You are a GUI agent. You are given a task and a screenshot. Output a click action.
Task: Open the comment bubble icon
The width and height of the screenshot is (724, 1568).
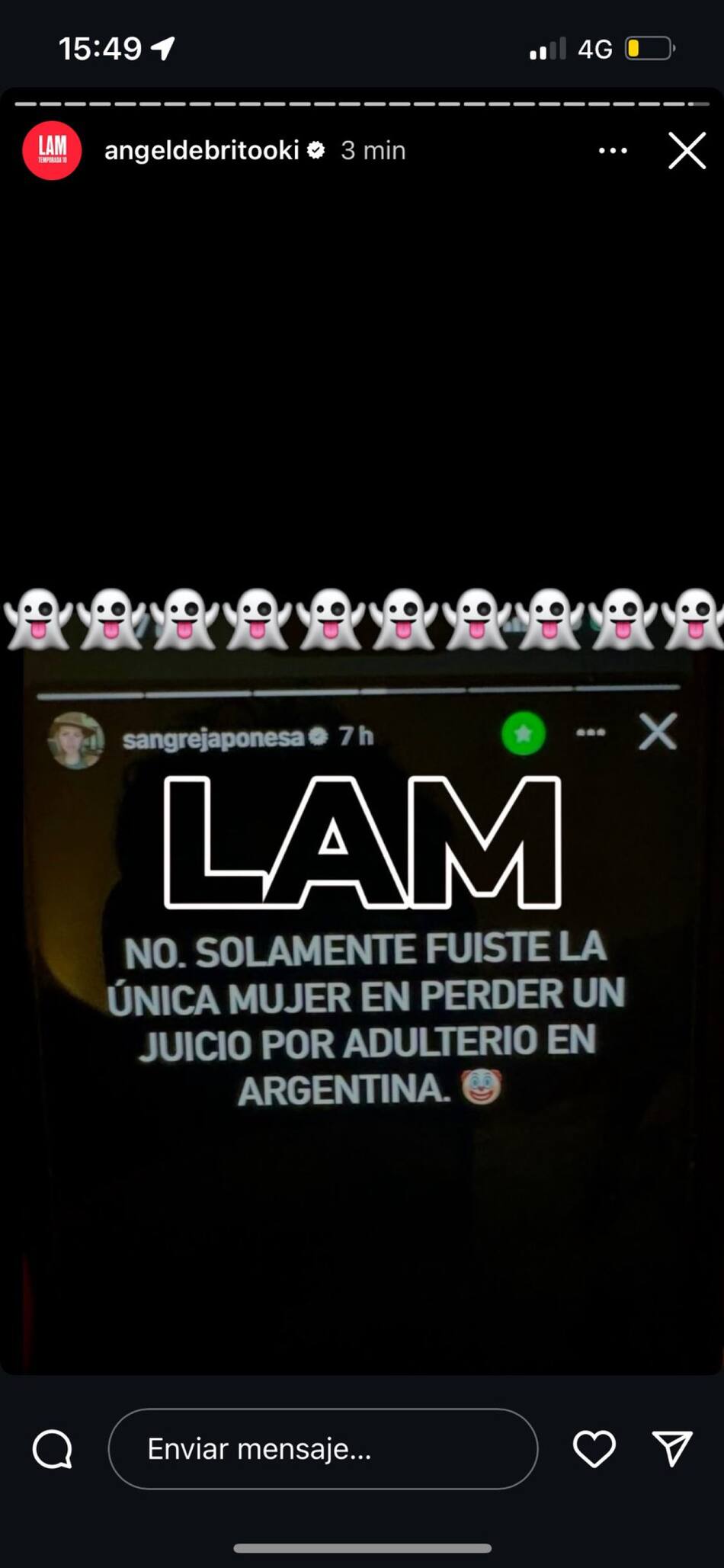coord(53,1448)
